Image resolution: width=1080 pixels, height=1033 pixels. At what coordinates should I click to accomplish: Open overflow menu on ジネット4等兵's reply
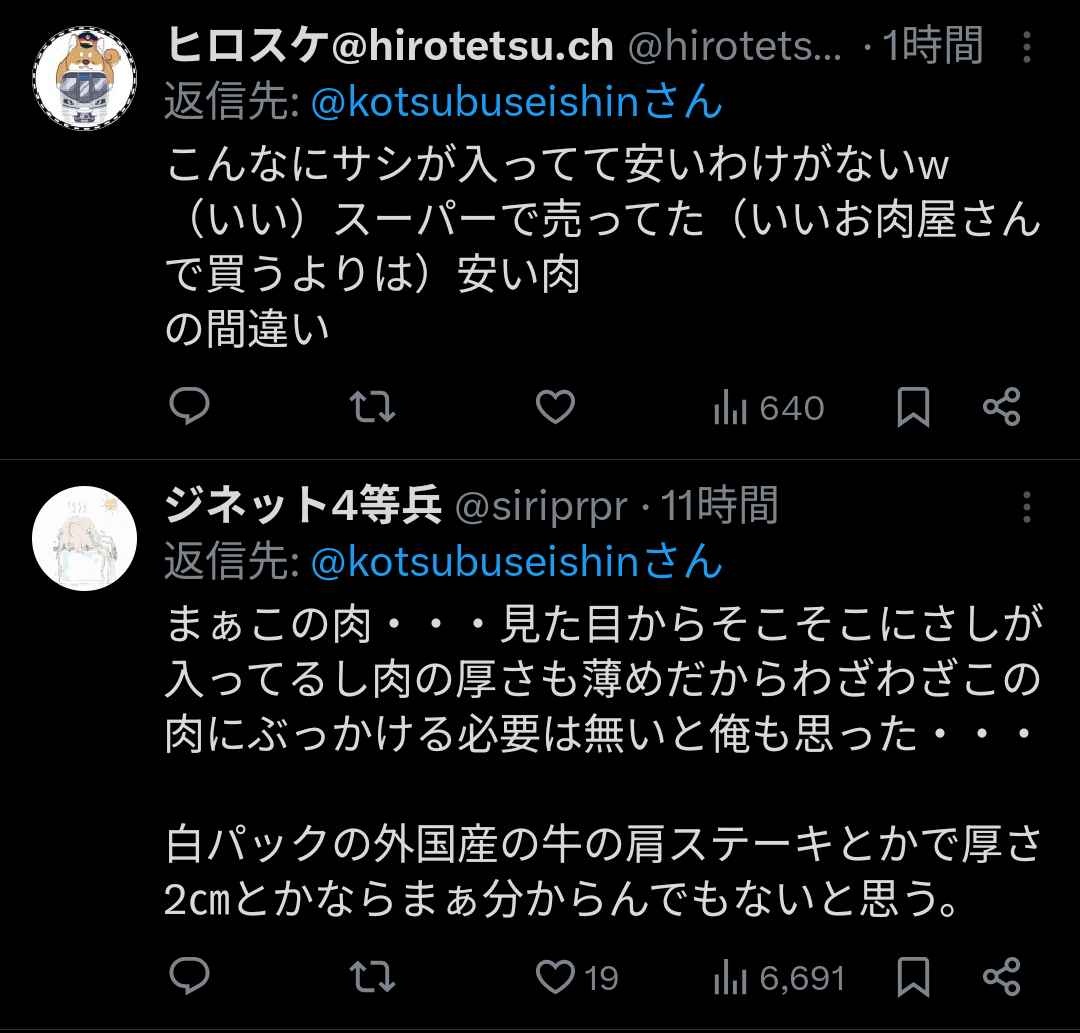(x=1027, y=508)
